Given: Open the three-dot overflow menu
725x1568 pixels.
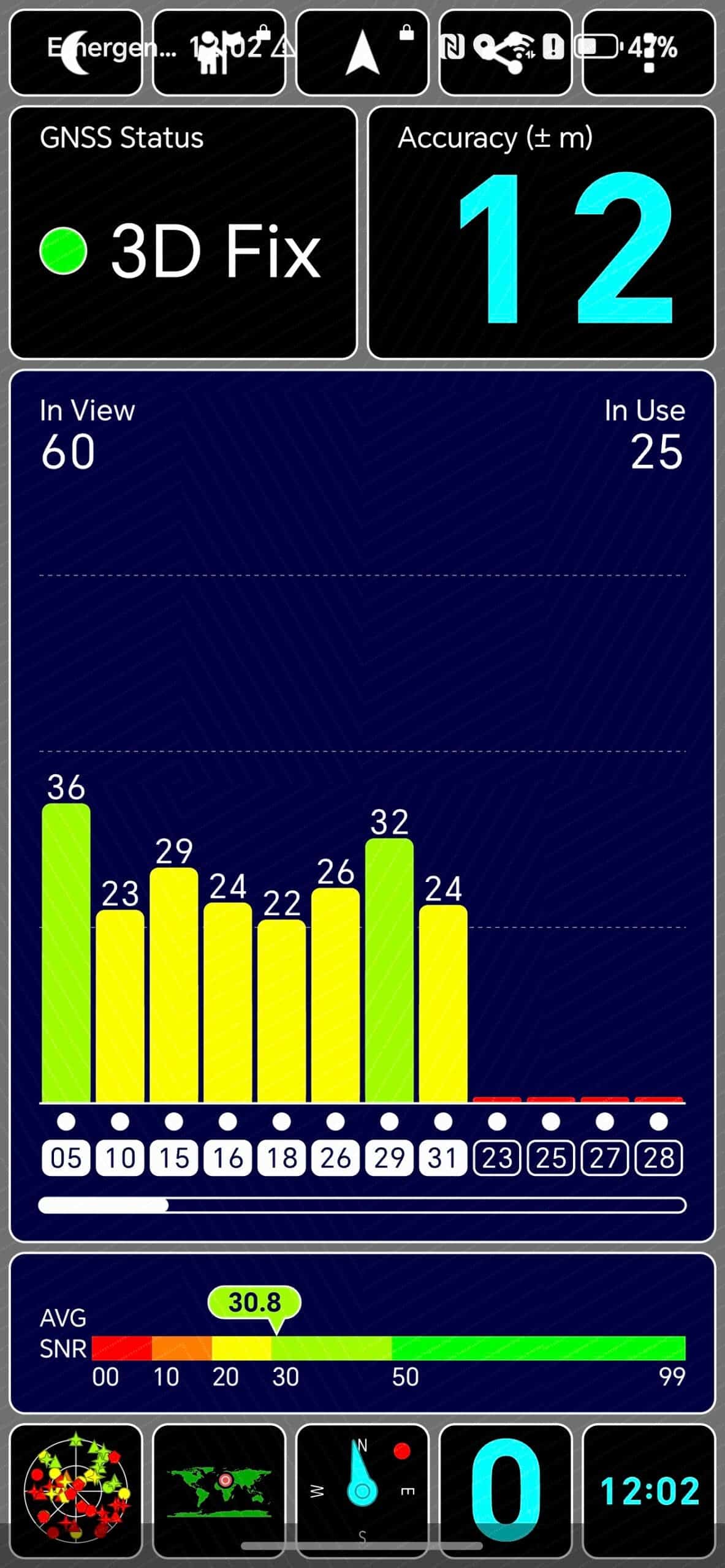Looking at the screenshot, I should 649,53.
